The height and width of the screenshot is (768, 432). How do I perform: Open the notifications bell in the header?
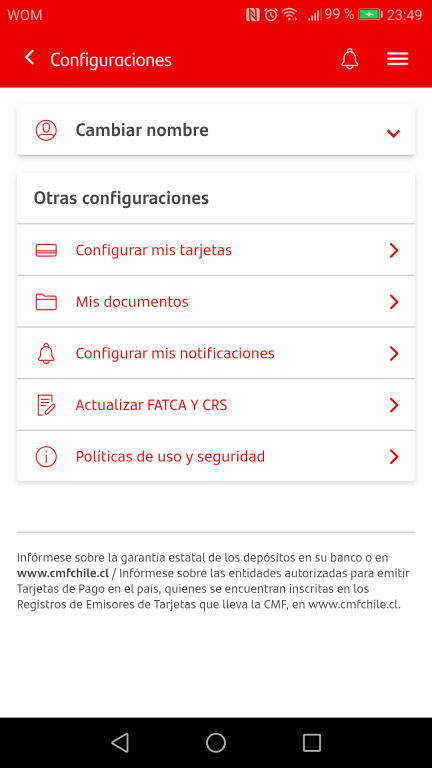[x=350, y=59]
